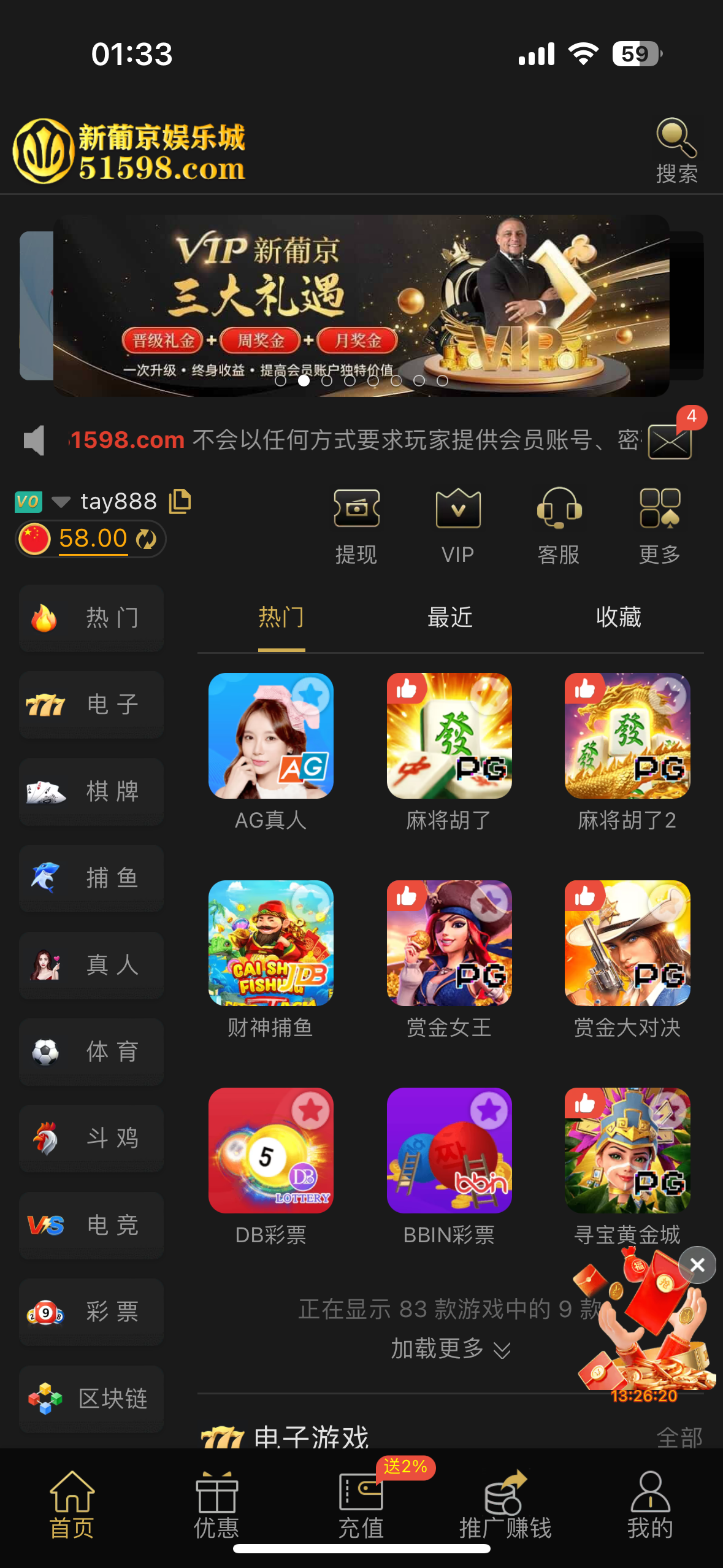Open the 赏金女王 game

tap(449, 943)
